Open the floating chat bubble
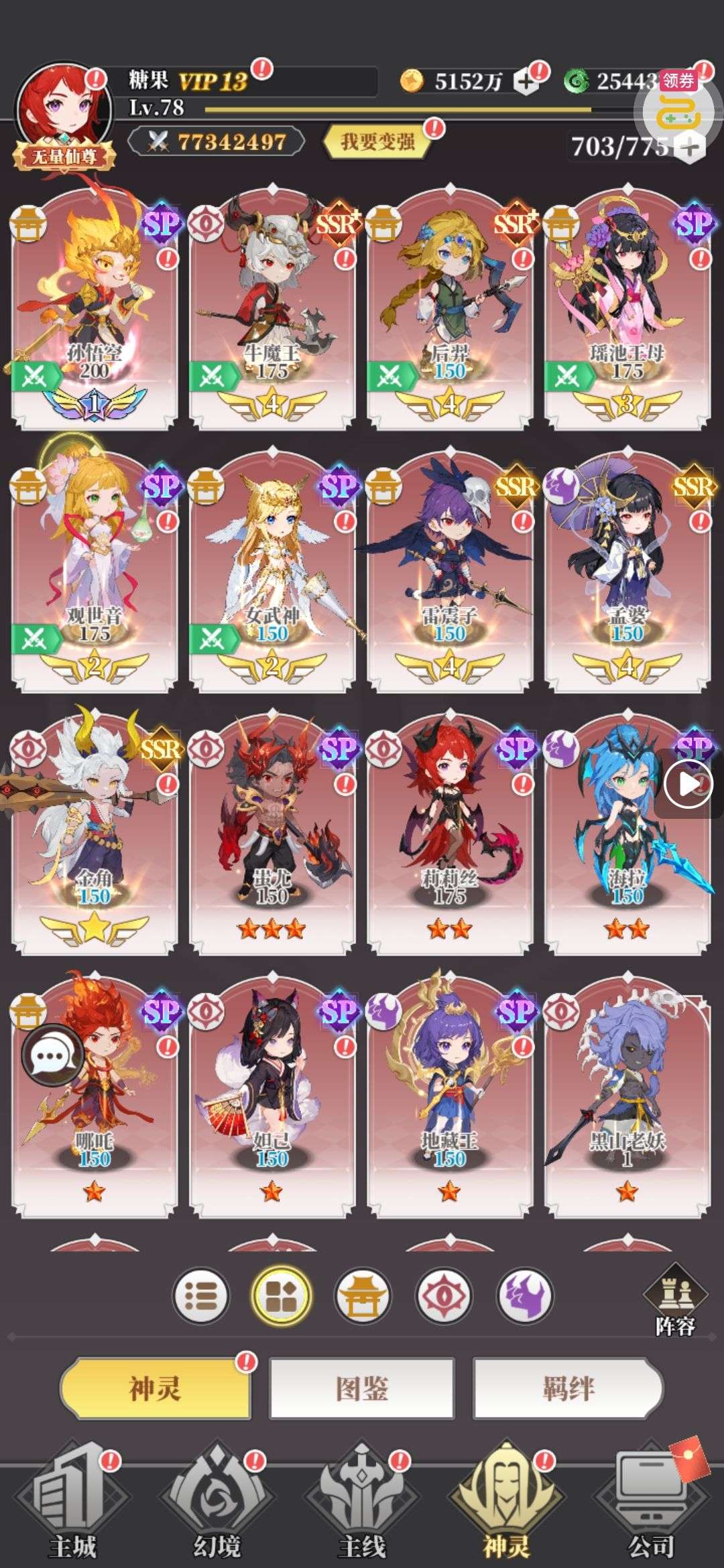Viewport: 724px width, 1568px height. 52,1057
